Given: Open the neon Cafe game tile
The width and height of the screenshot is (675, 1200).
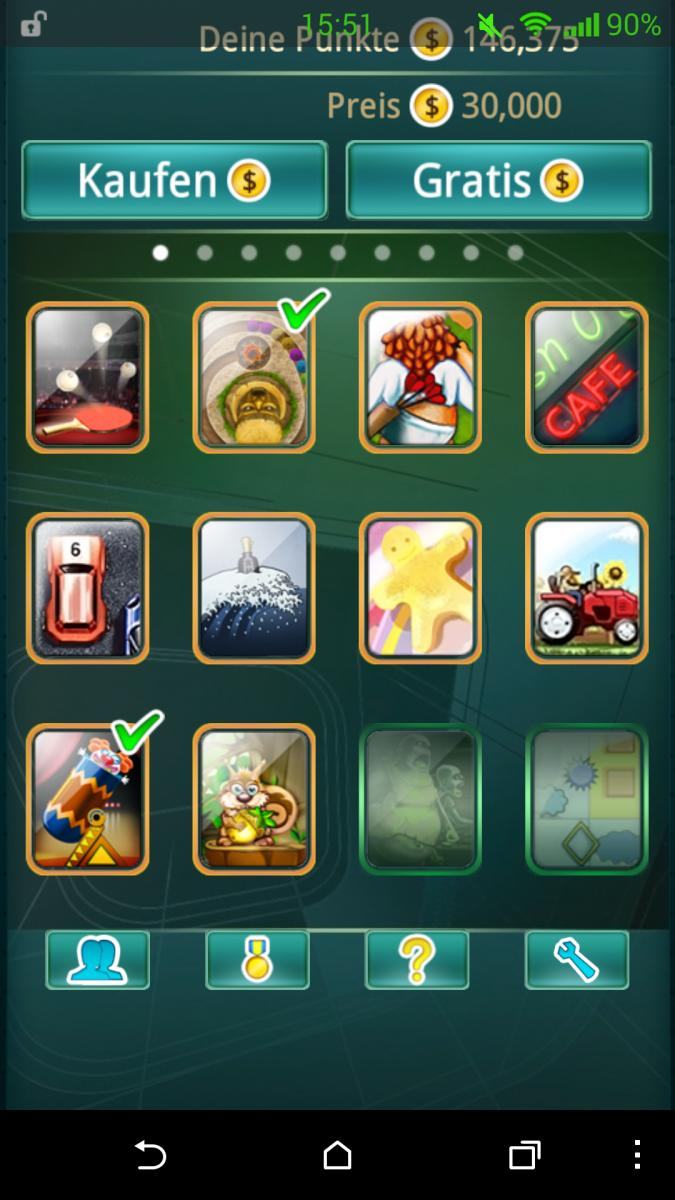Looking at the screenshot, I should [x=586, y=378].
